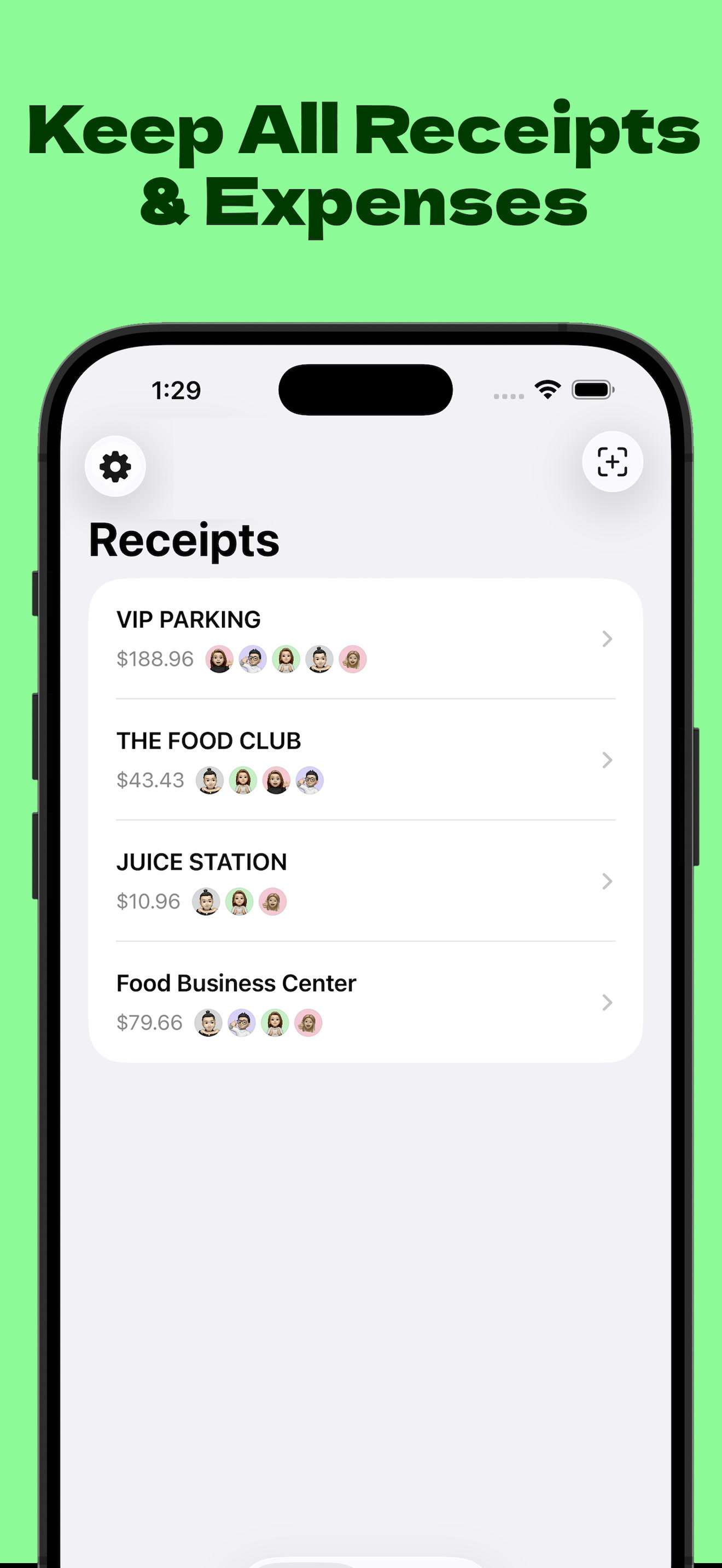Viewport: 722px width, 1568px height.
Task: Tap the $10.96 amount on JUICE STATION
Action: coord(149,902)
